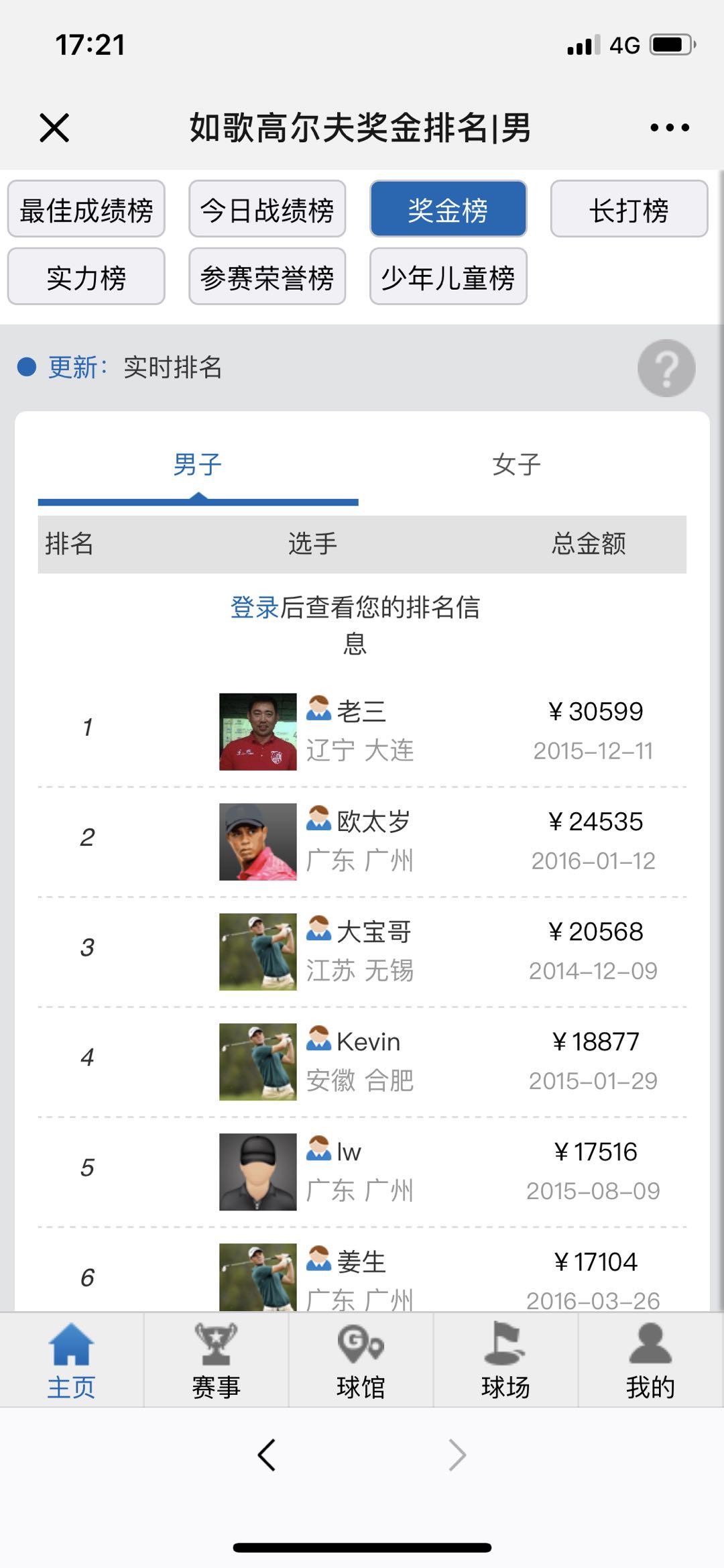Image resolution: width=724 pixels, height=1568 pixels.
Task: Enable the 长打榜 ranking filter
Action: click(x=629, y=209)
